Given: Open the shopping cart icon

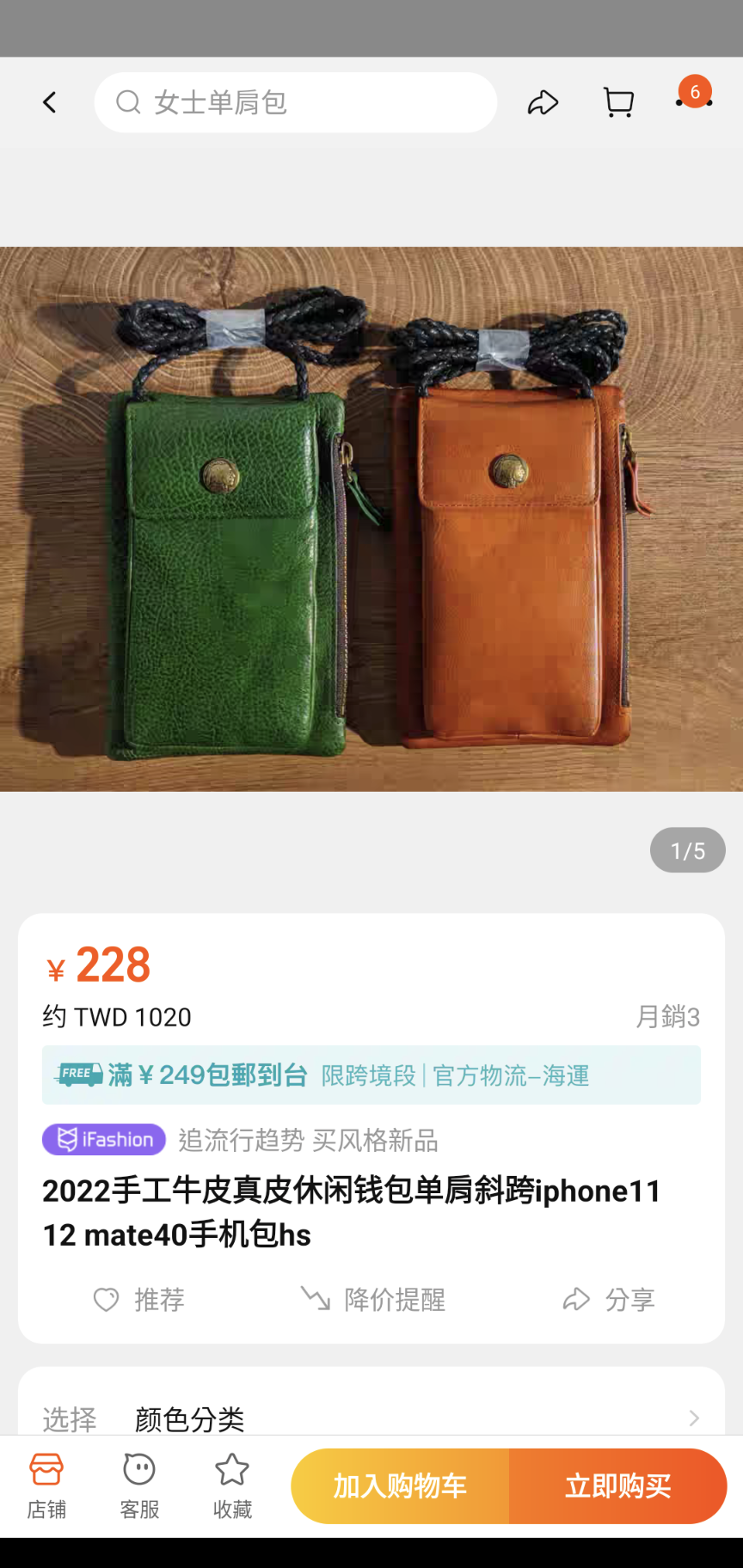Looking at the screenshot, I should point(618,103).
